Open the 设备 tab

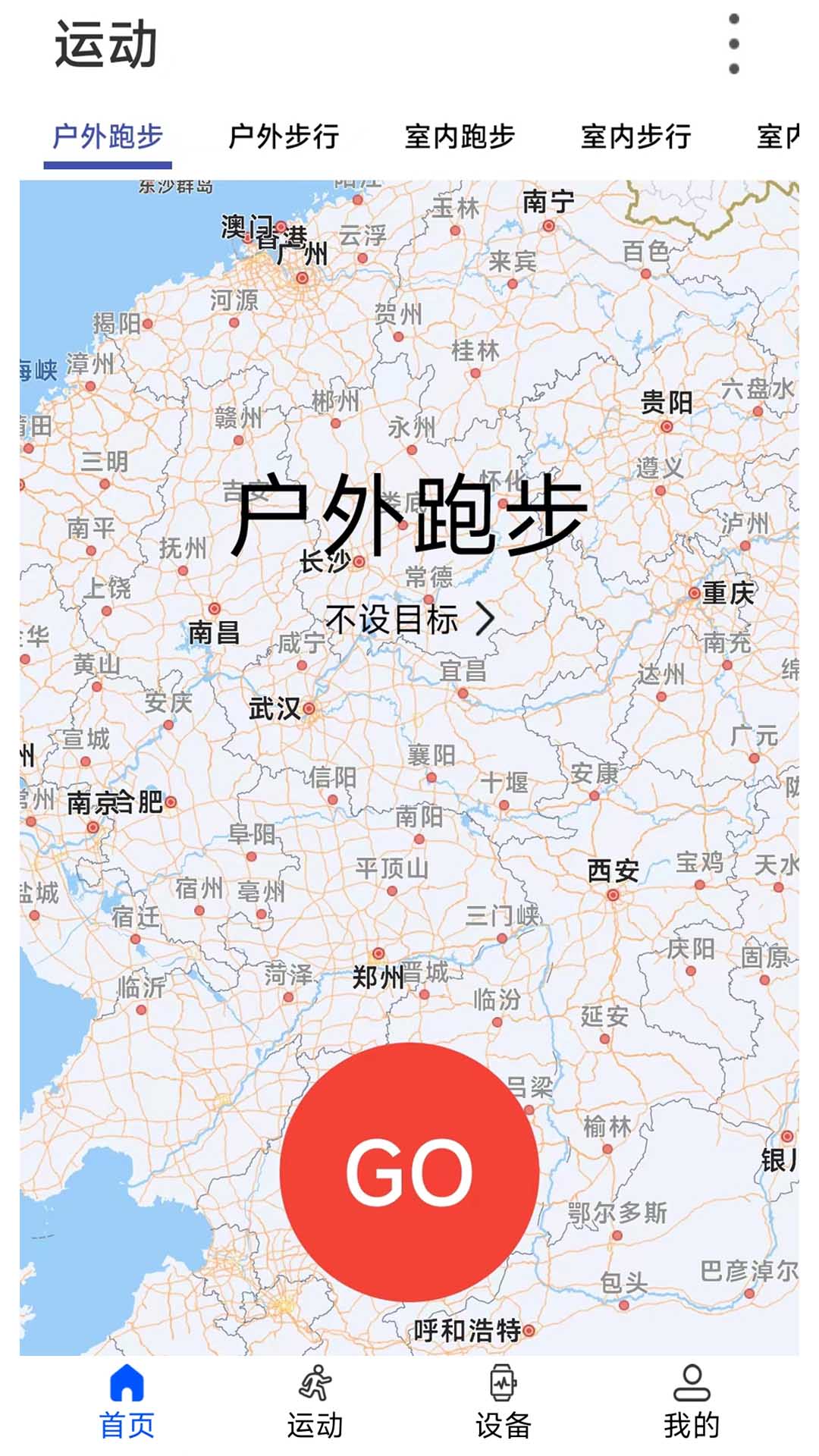(x=503, y=1401)
